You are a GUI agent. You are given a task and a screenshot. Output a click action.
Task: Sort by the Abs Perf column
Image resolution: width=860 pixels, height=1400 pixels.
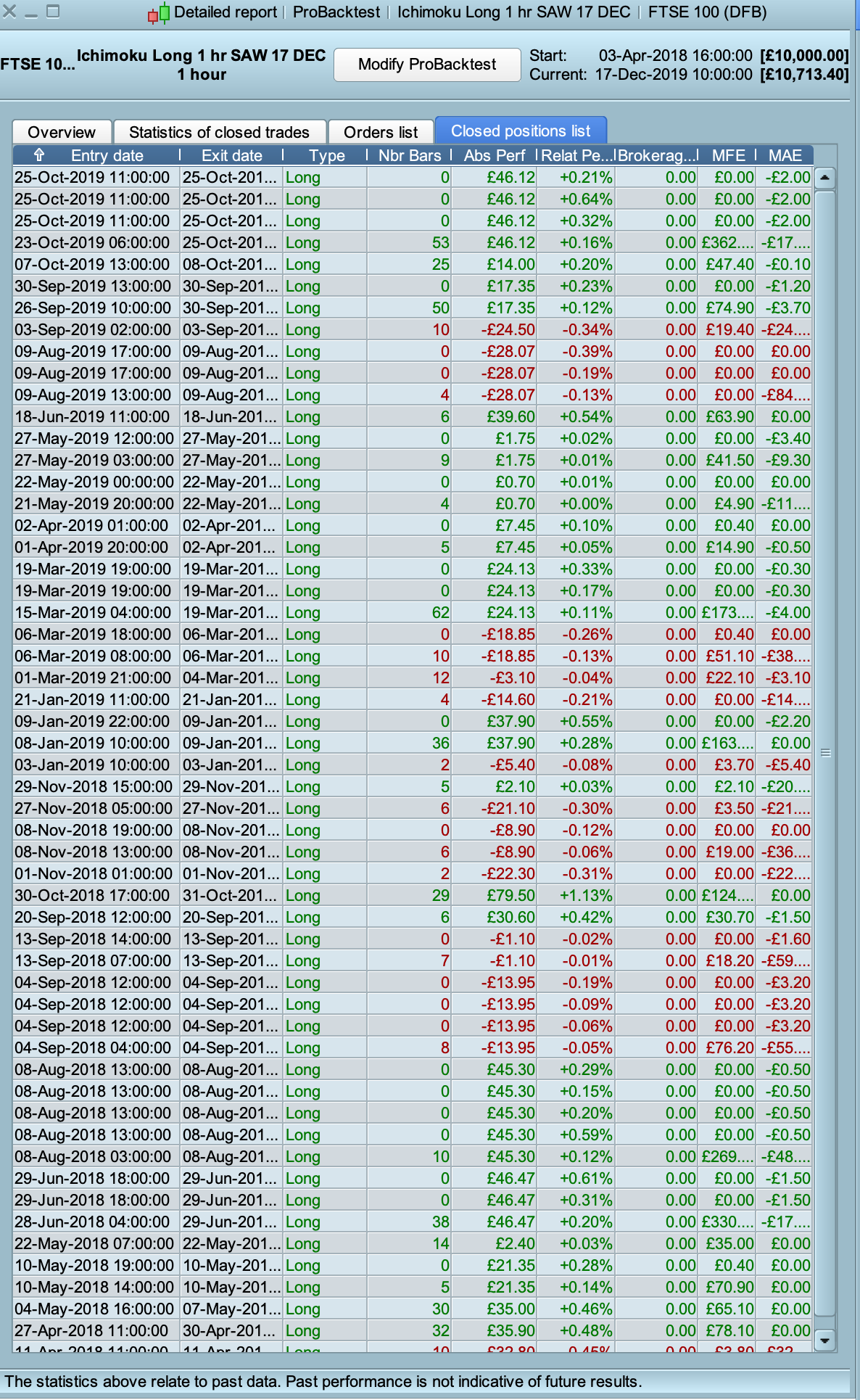495,155
